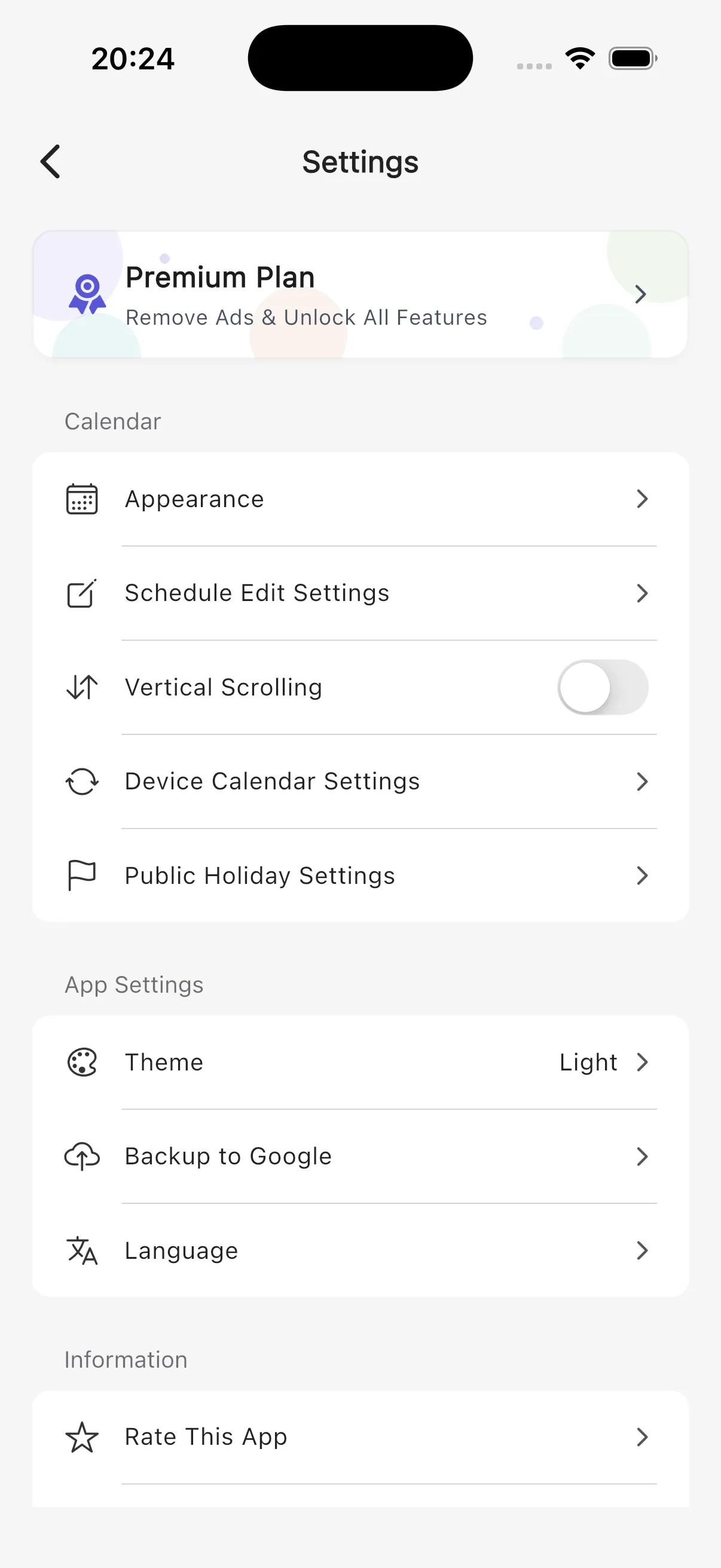Select the Public Holiday Settings flag icon
The image size is (721, 1568).
pos(82,876)
